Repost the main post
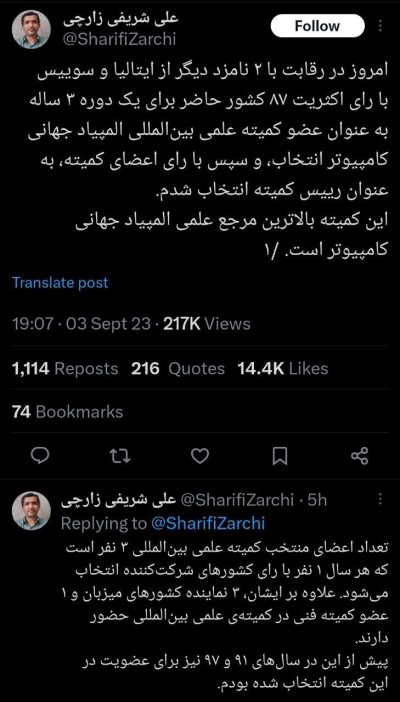Viewport: 400px width, 702px height. coord(120,456)
